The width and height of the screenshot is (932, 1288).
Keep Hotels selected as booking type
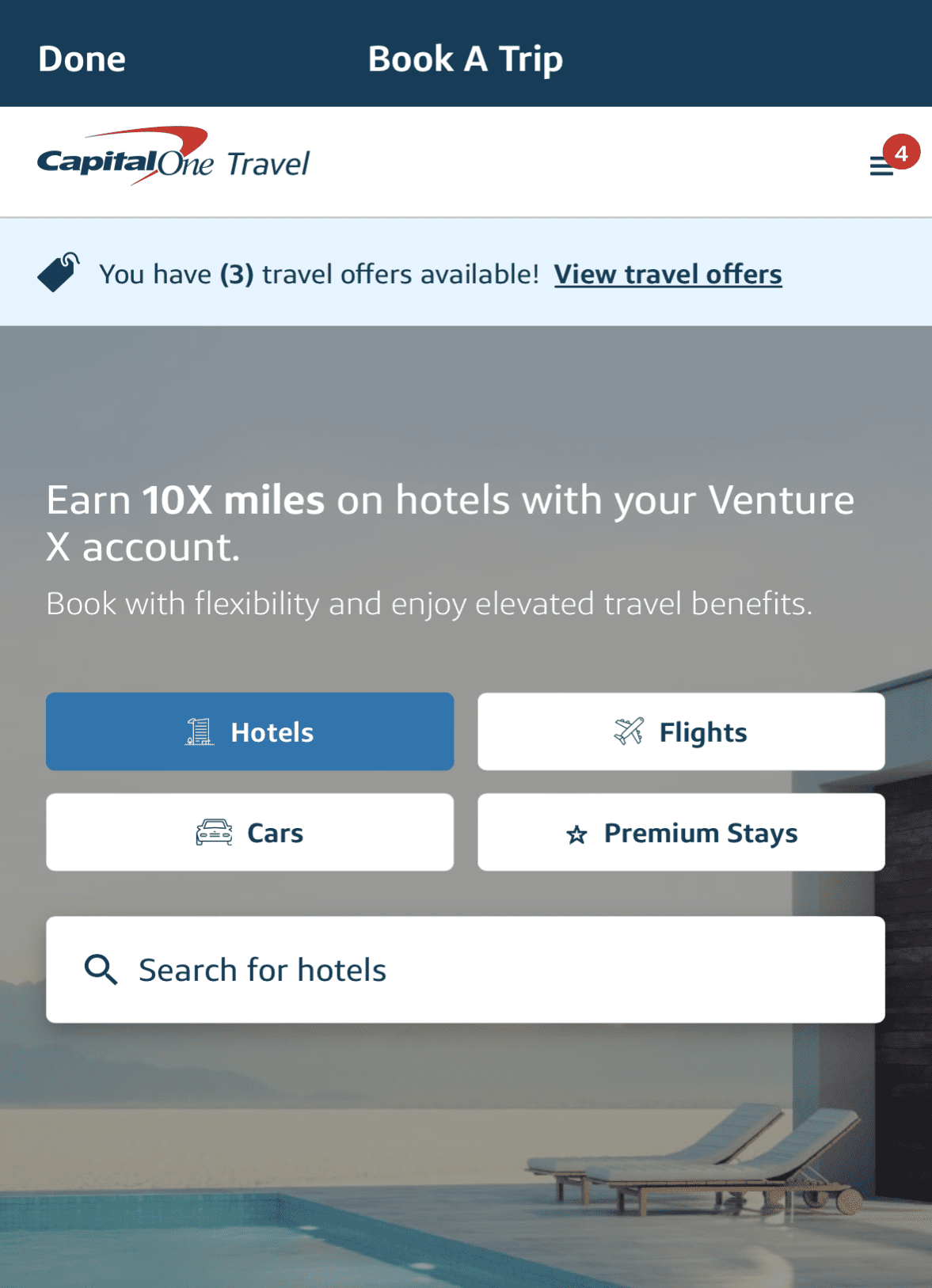click(249, 731)
